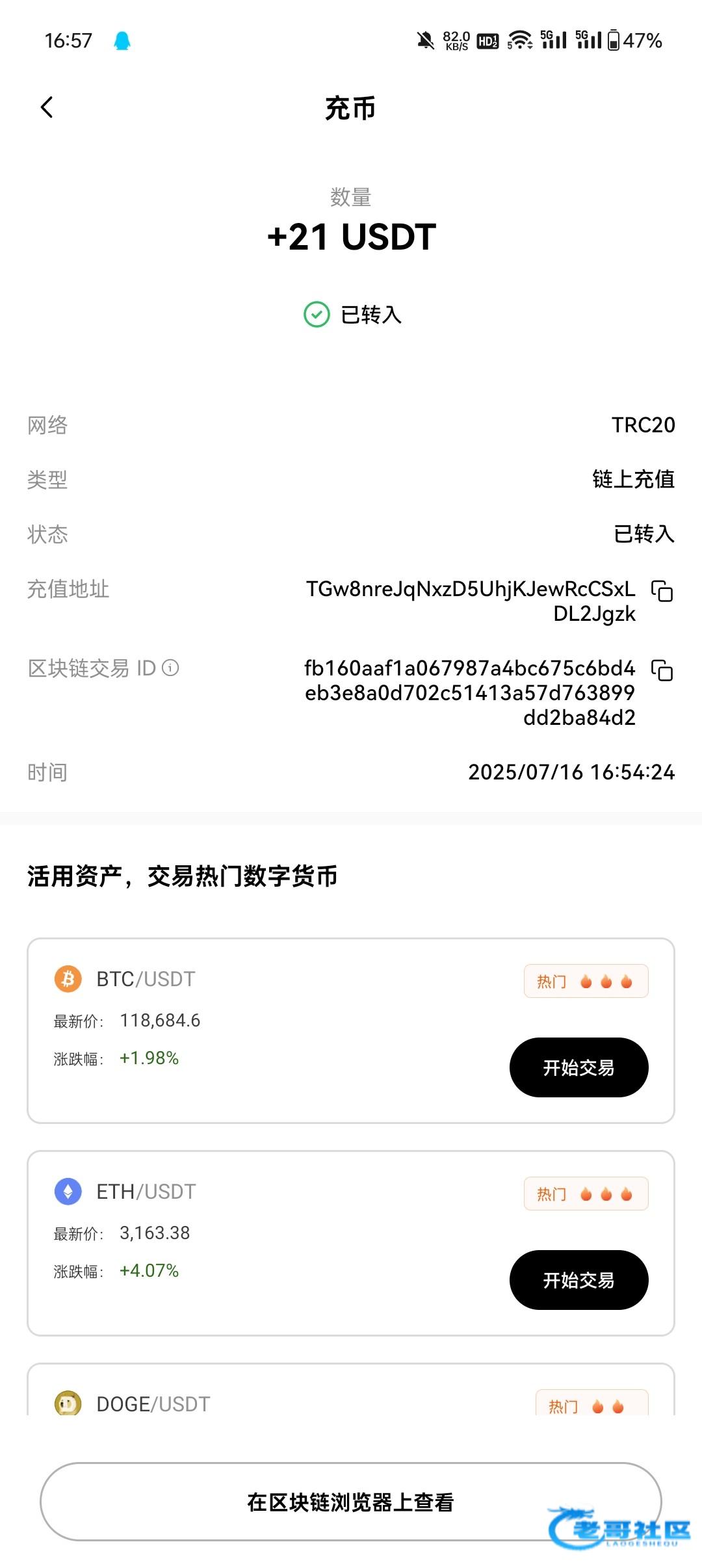Screen dimensions: 702x1568
Task: Start trading ETH/USDT with 开始交易
Action: pos(578,1280)
